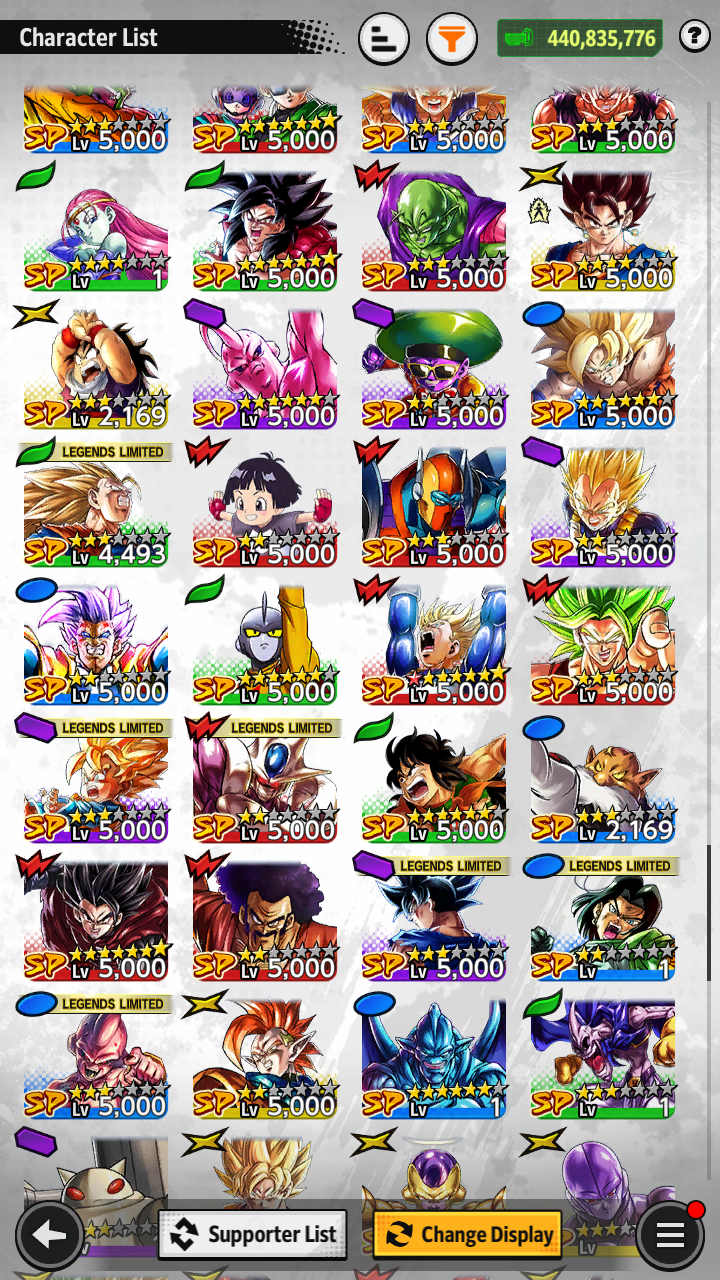Tap the Change Display button
Image resolution: width=720 pixels, height=1280 pixels.
coord(468,1234)
